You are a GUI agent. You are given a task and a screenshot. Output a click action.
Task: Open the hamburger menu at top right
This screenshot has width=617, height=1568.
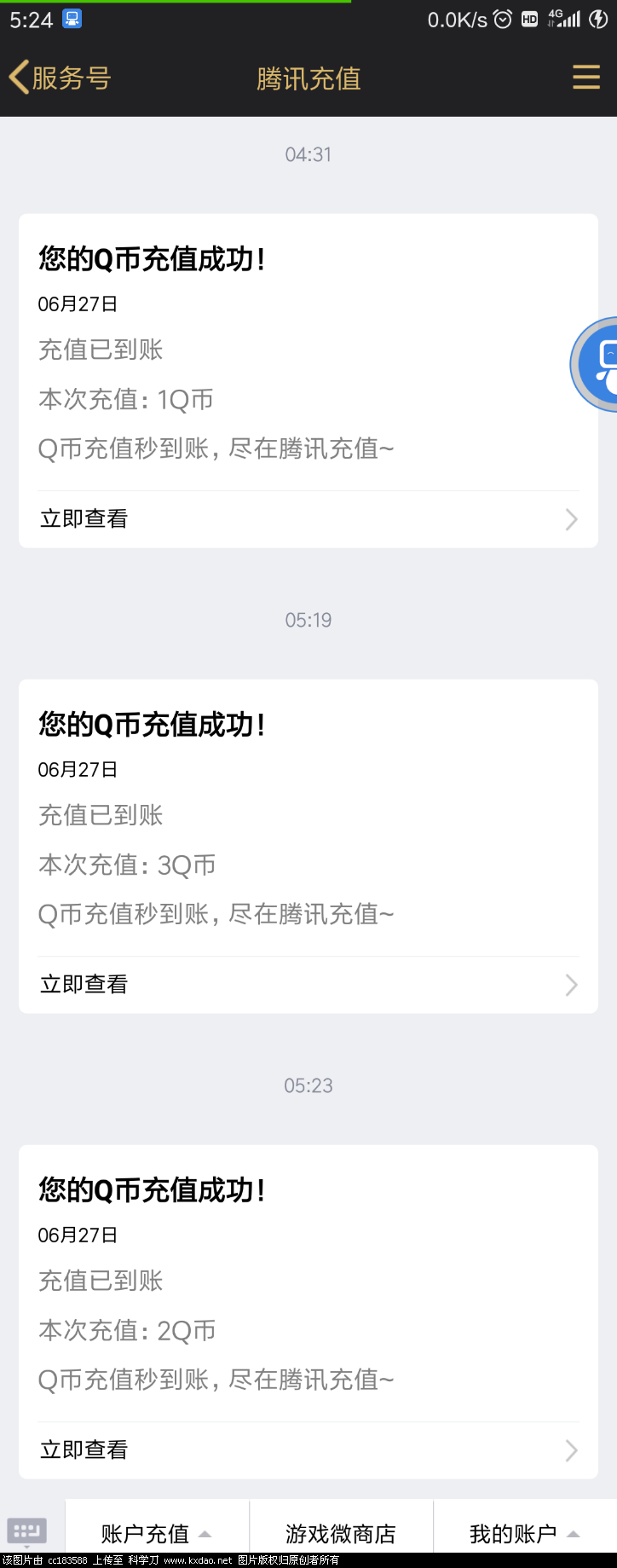tap(586, 77)
